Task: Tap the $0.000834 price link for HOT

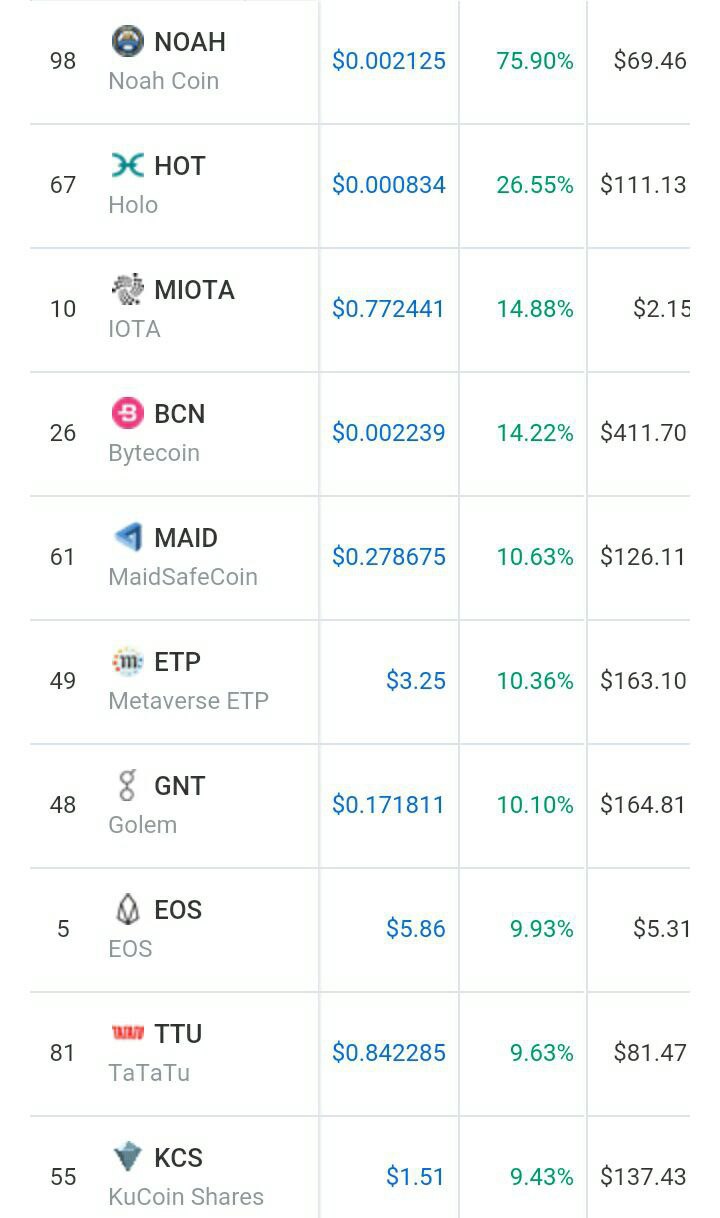Action: 389,185
